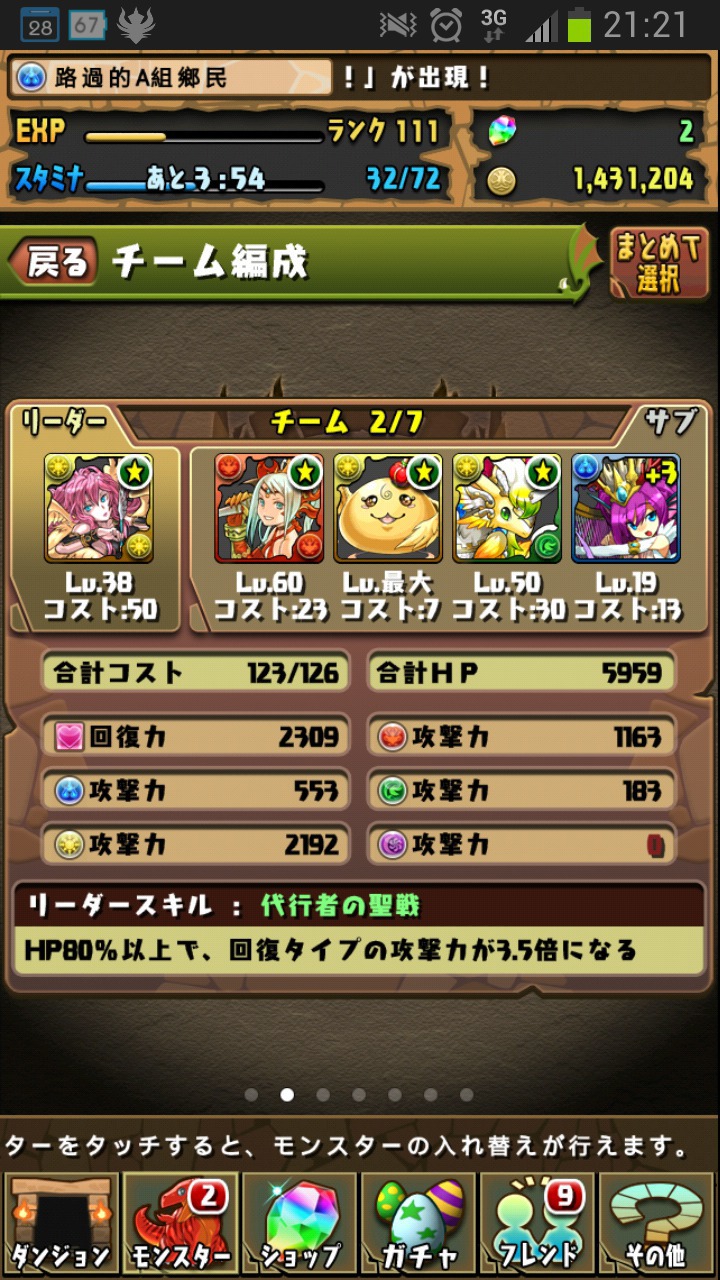Open the ショップ tab
The height and width of the screenshot is (1280, 720).
(299, 1224)
